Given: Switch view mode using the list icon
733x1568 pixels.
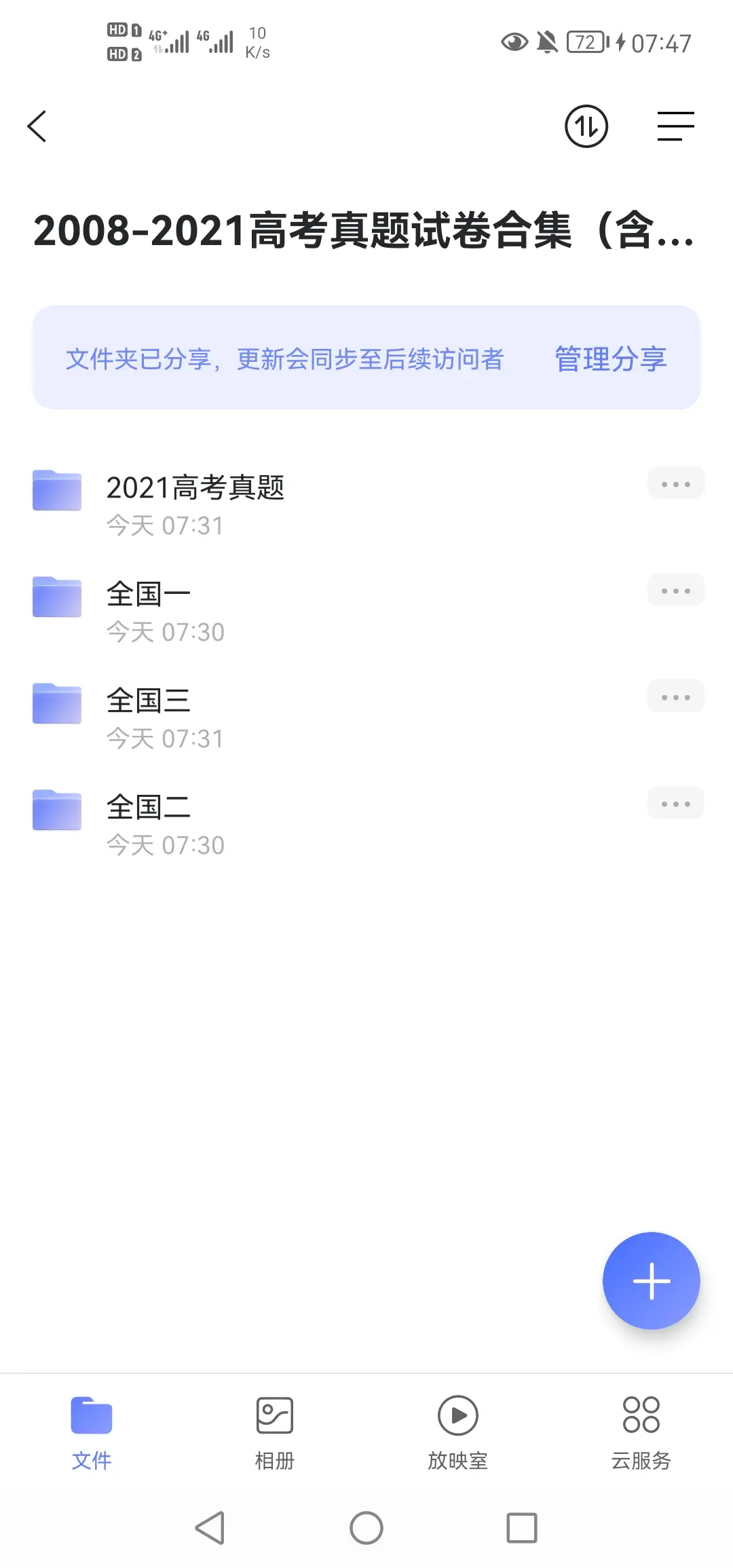Looking at the screenshot, I should 675,126.
